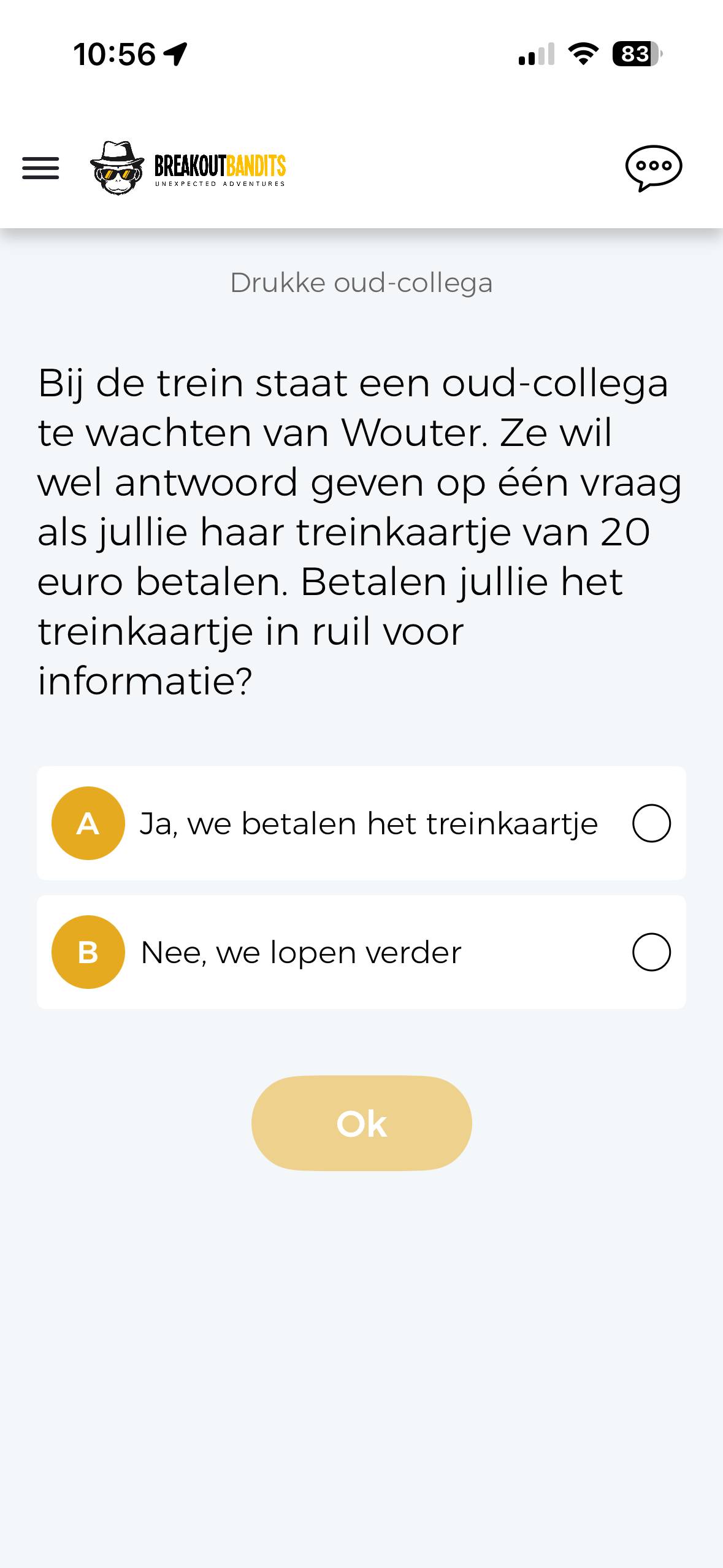Screen dimensions: 723x1568
Task: Open the hamburger menu
Action: pyautogui.click(x=40, y=167)
